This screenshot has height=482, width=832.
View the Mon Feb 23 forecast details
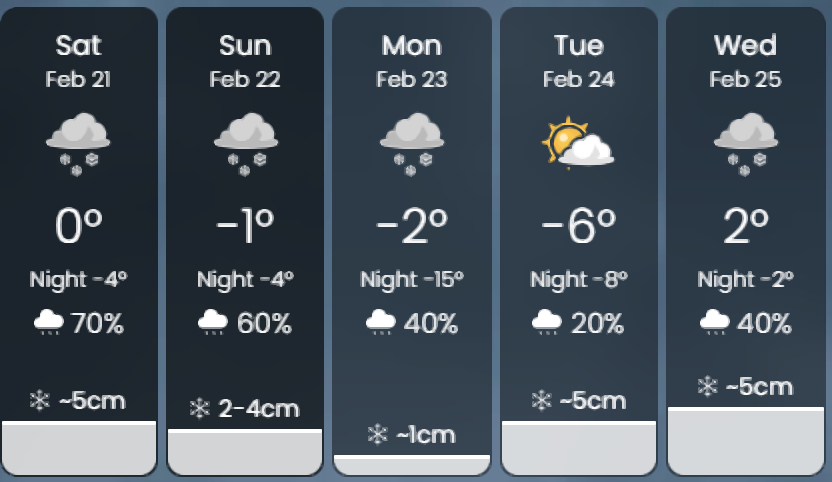coord(412,240)
